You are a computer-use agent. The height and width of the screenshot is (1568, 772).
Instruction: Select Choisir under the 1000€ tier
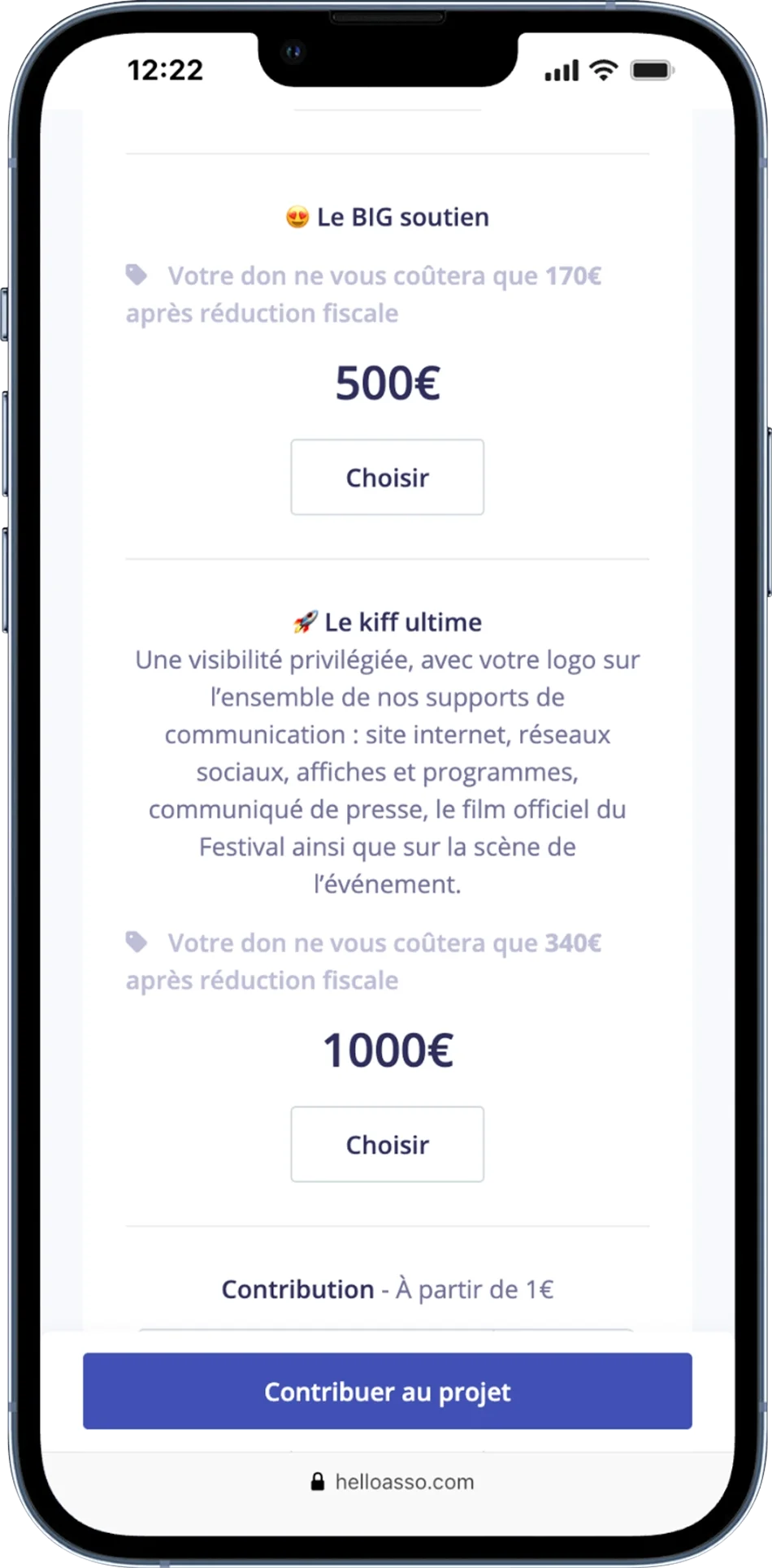pos(387,1144)
